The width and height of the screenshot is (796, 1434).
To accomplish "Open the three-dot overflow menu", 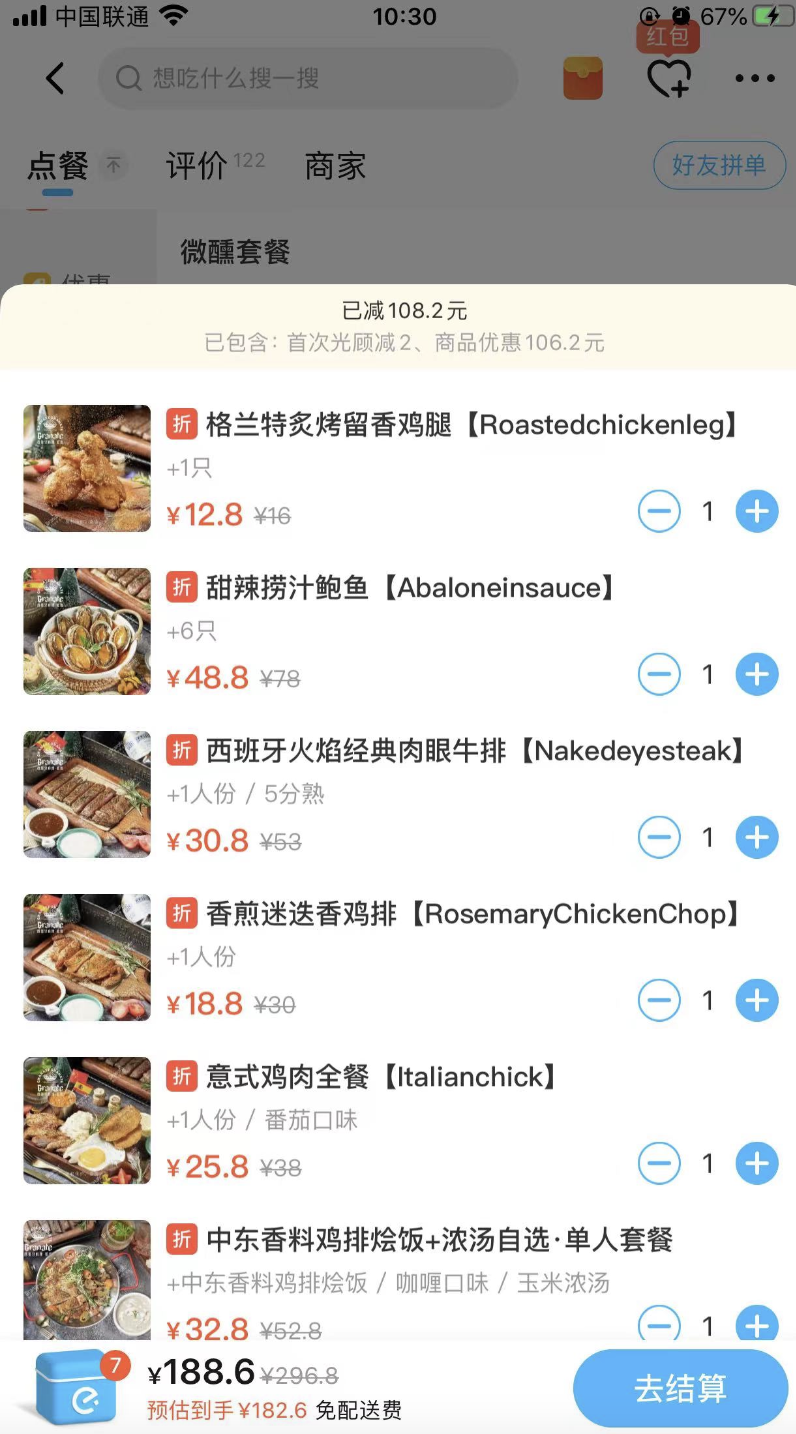I will click(x=755, y=78).
